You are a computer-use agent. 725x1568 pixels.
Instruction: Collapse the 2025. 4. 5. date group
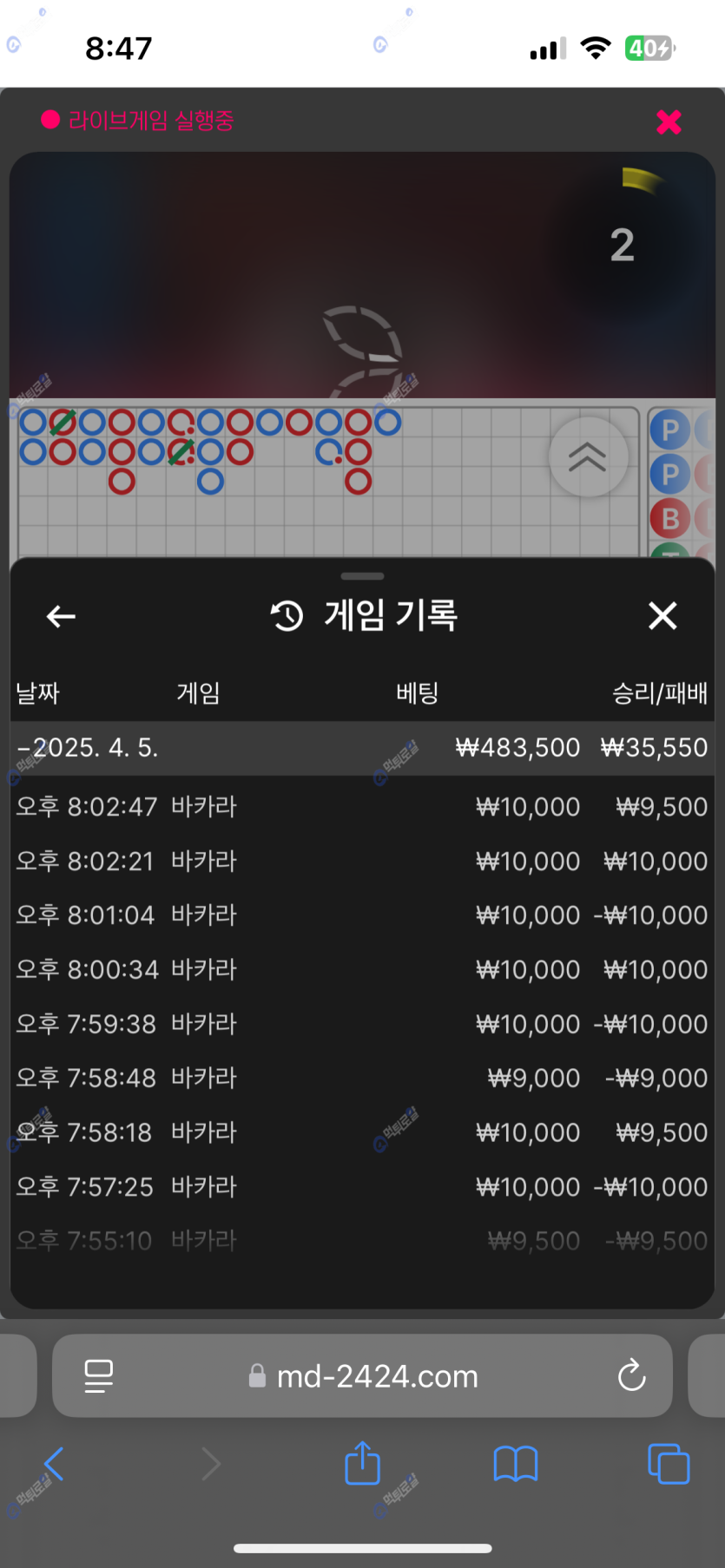(x=87, y=748)
